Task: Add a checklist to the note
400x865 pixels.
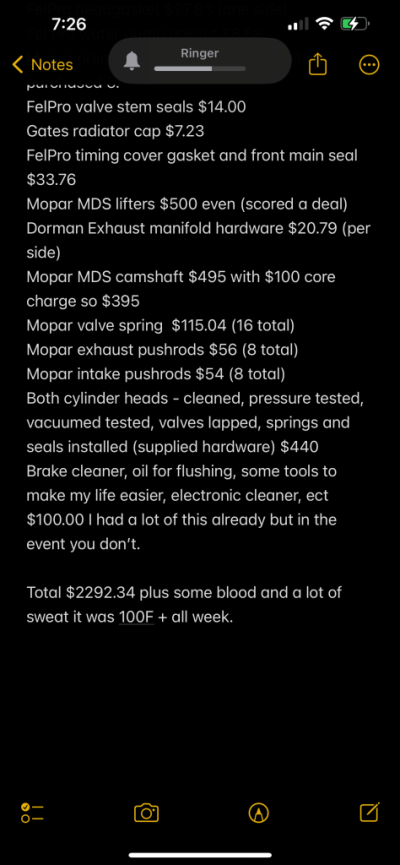Action: tap(32, 813)
